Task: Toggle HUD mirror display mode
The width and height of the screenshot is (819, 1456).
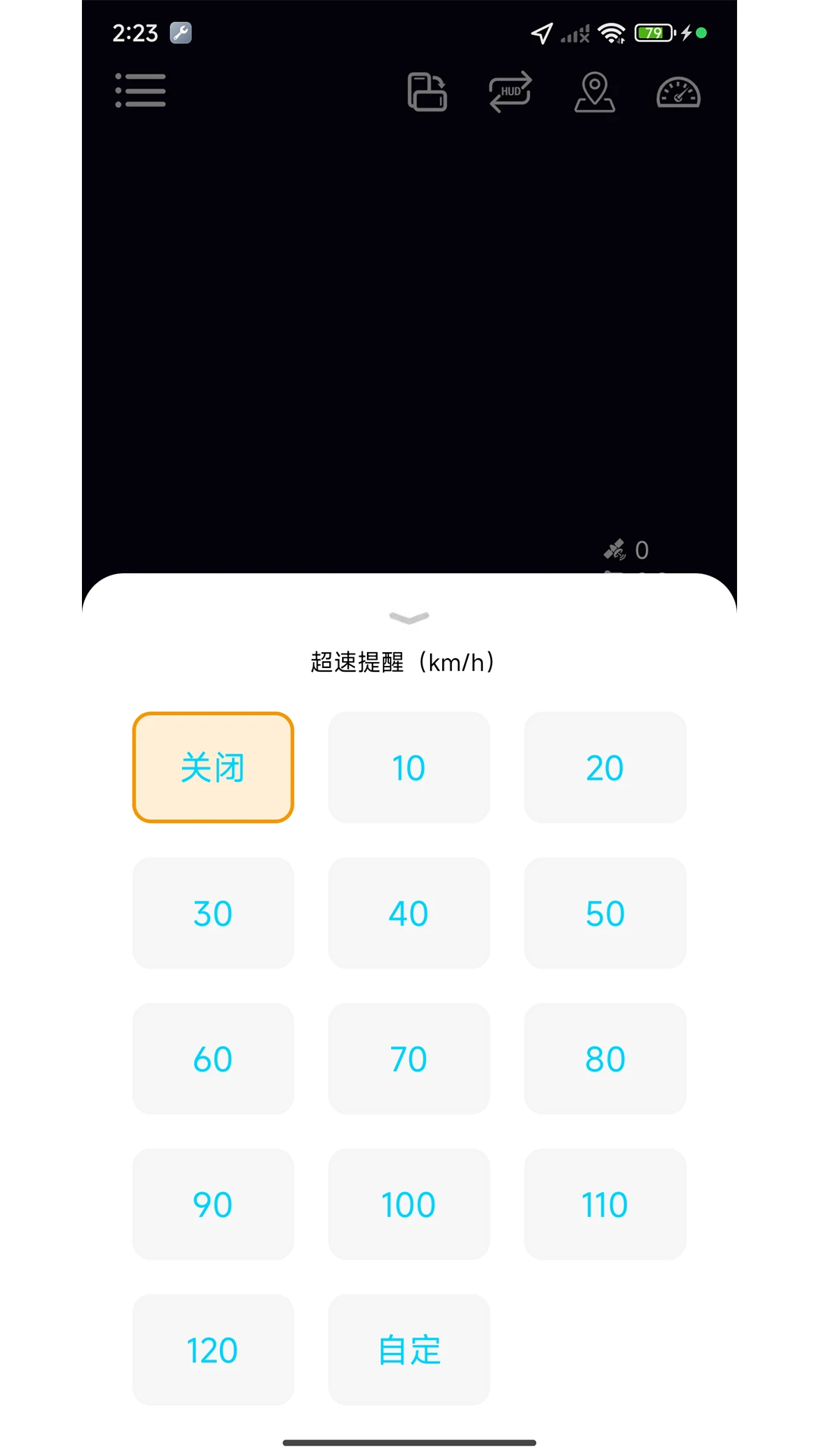Action: click(x=510, y=91)
